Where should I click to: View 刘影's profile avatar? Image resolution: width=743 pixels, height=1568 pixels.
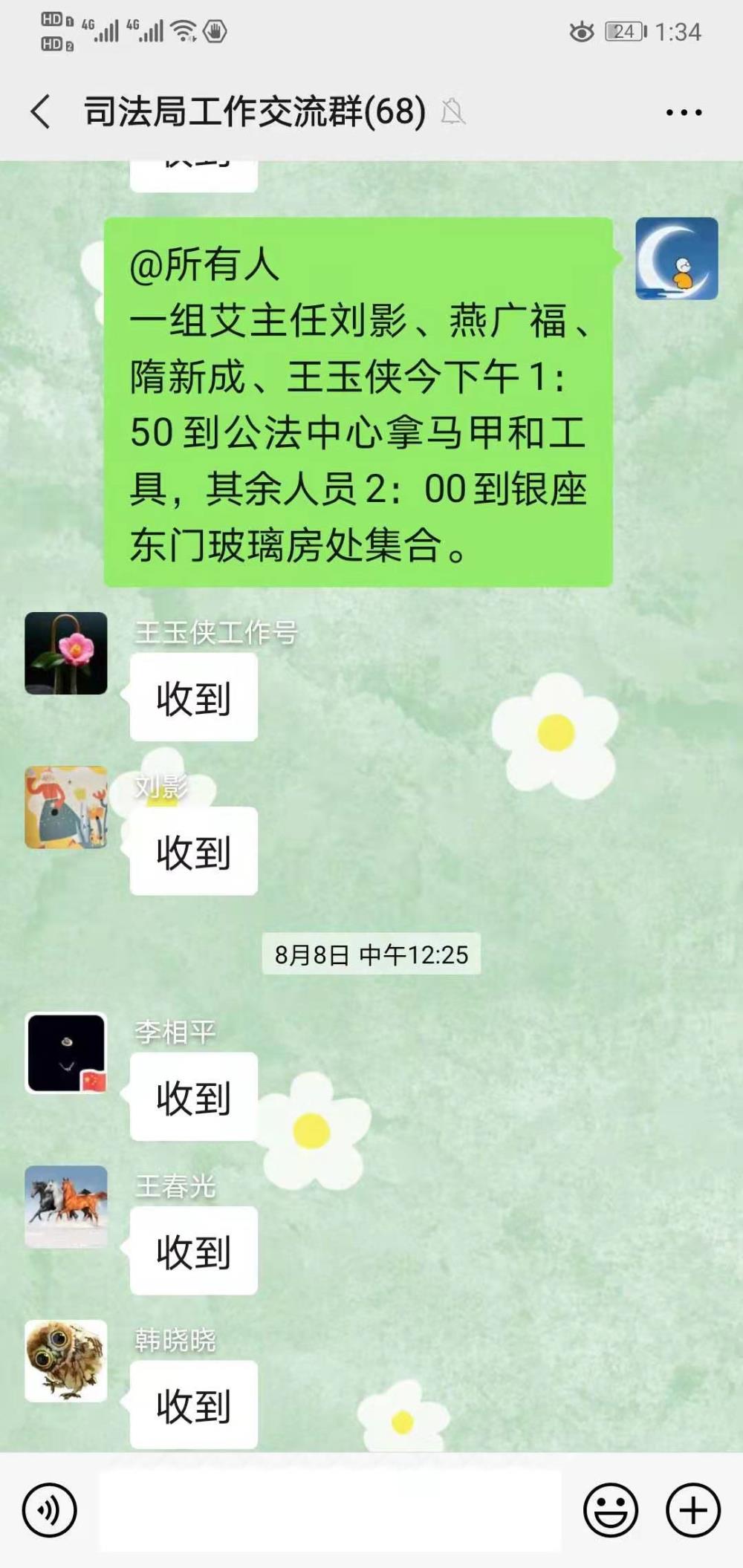(x=66, y=807)
